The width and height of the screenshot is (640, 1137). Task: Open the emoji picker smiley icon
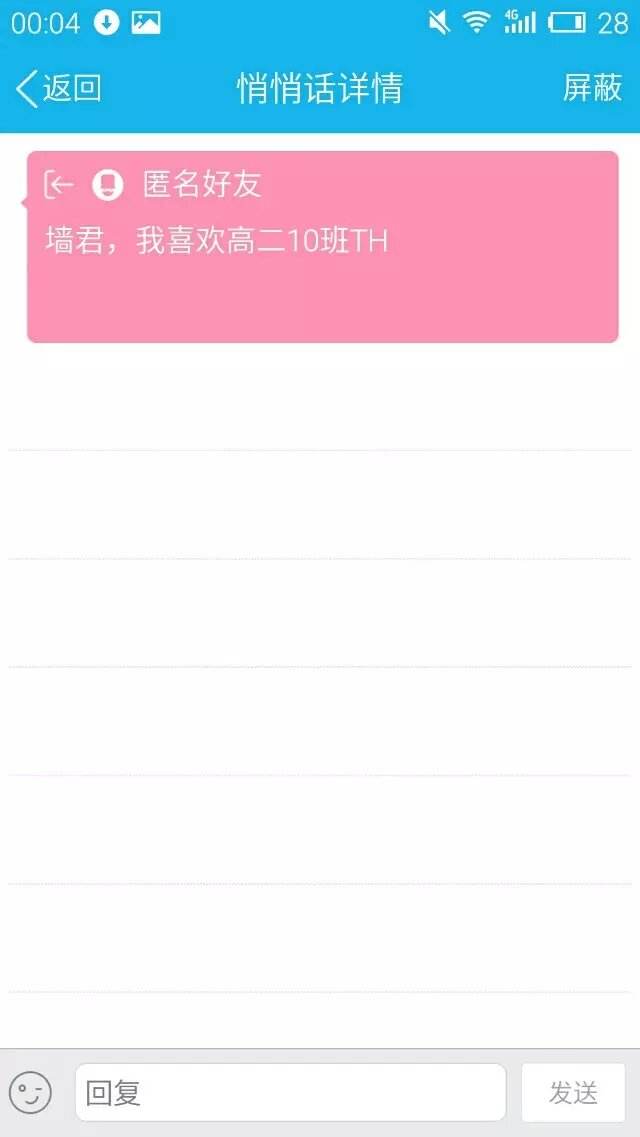[x=30, y=1092]
